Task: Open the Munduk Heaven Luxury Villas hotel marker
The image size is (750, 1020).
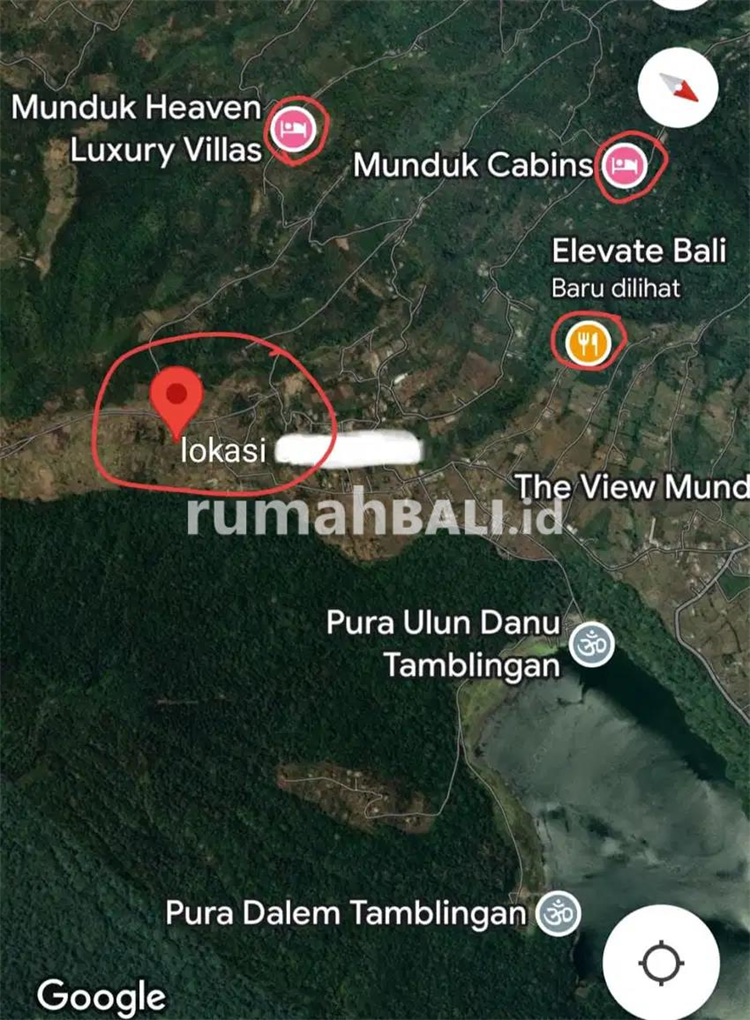Action: [293, 130]
